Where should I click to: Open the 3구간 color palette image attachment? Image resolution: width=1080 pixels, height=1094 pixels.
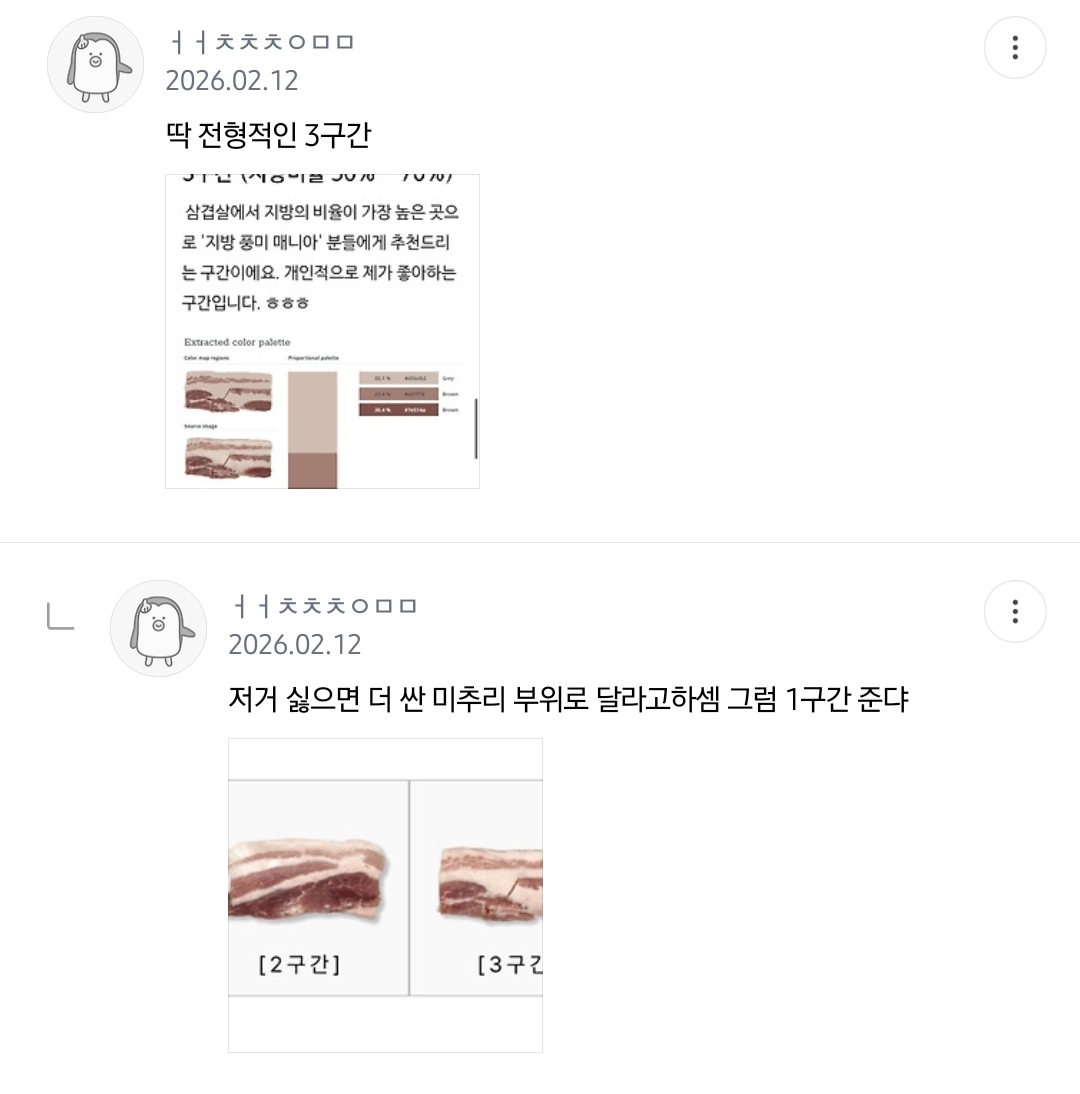click(x=322, y=331)
